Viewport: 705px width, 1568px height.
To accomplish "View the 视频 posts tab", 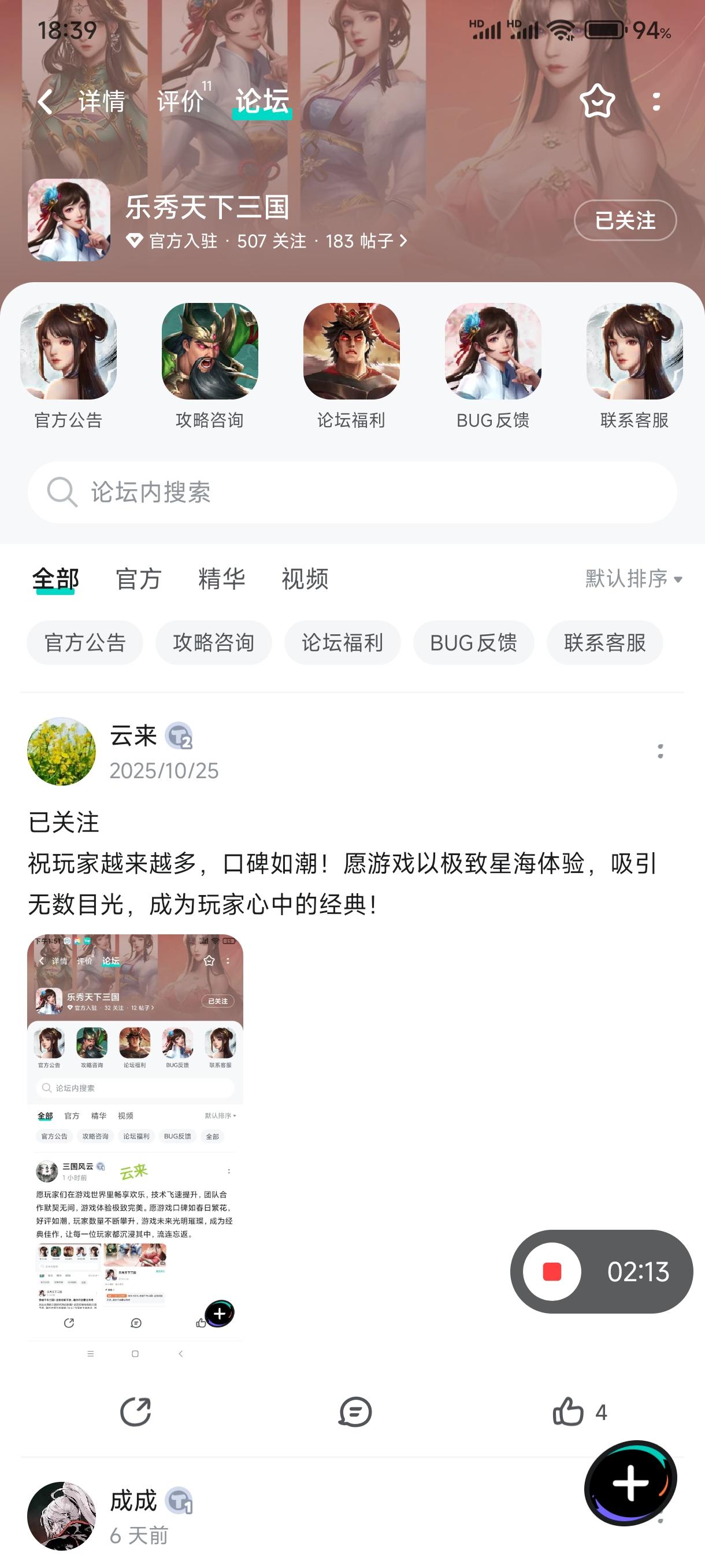I will coord(305,579).
